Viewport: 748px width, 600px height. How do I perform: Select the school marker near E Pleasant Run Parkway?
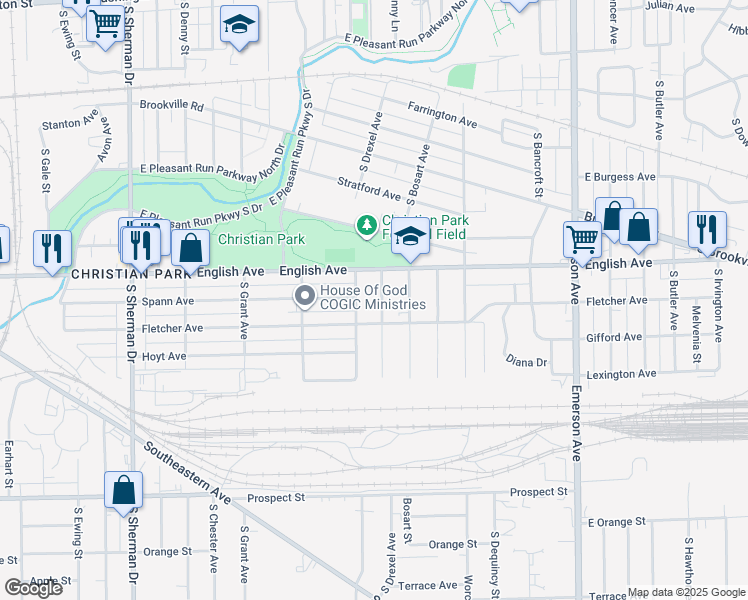239,24
